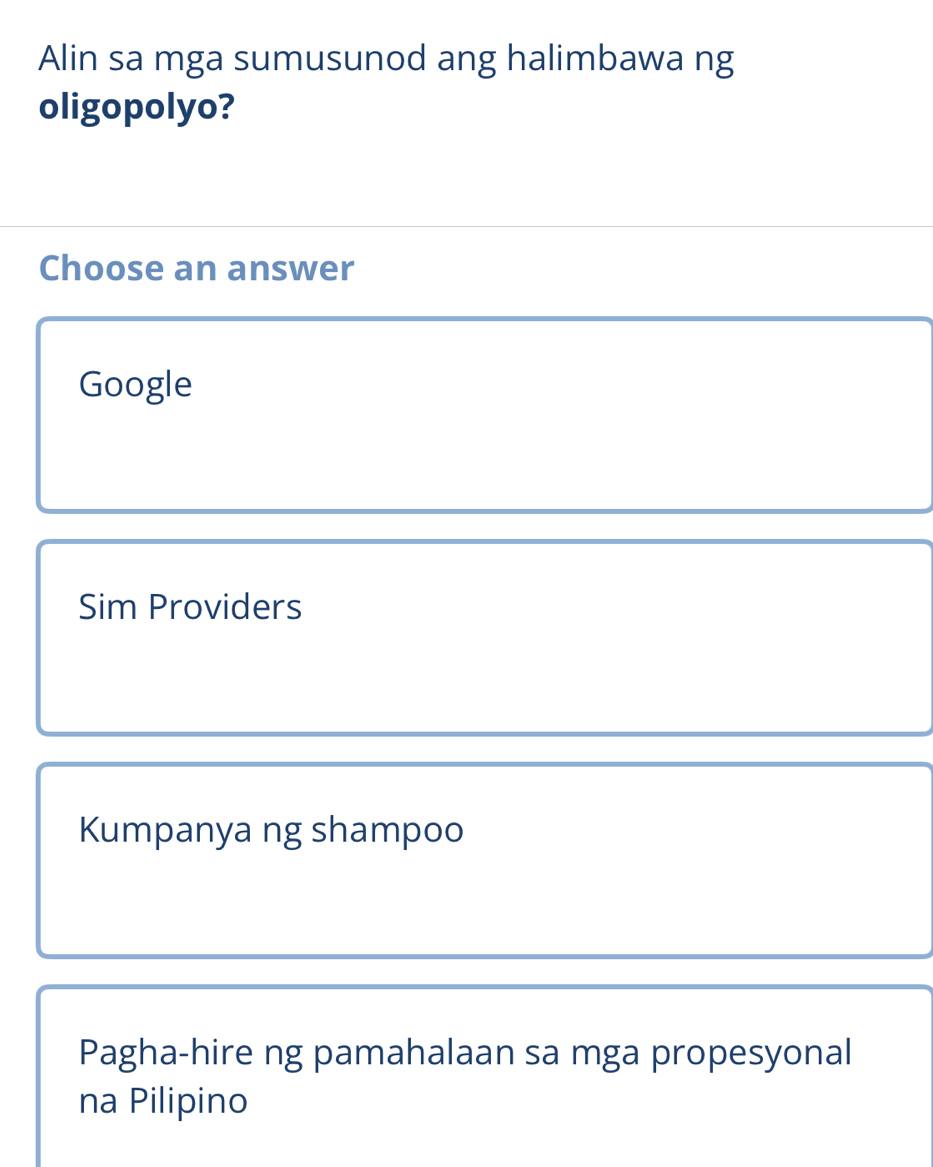Click the question text about oligopolyo

click(x=386, y=58)
